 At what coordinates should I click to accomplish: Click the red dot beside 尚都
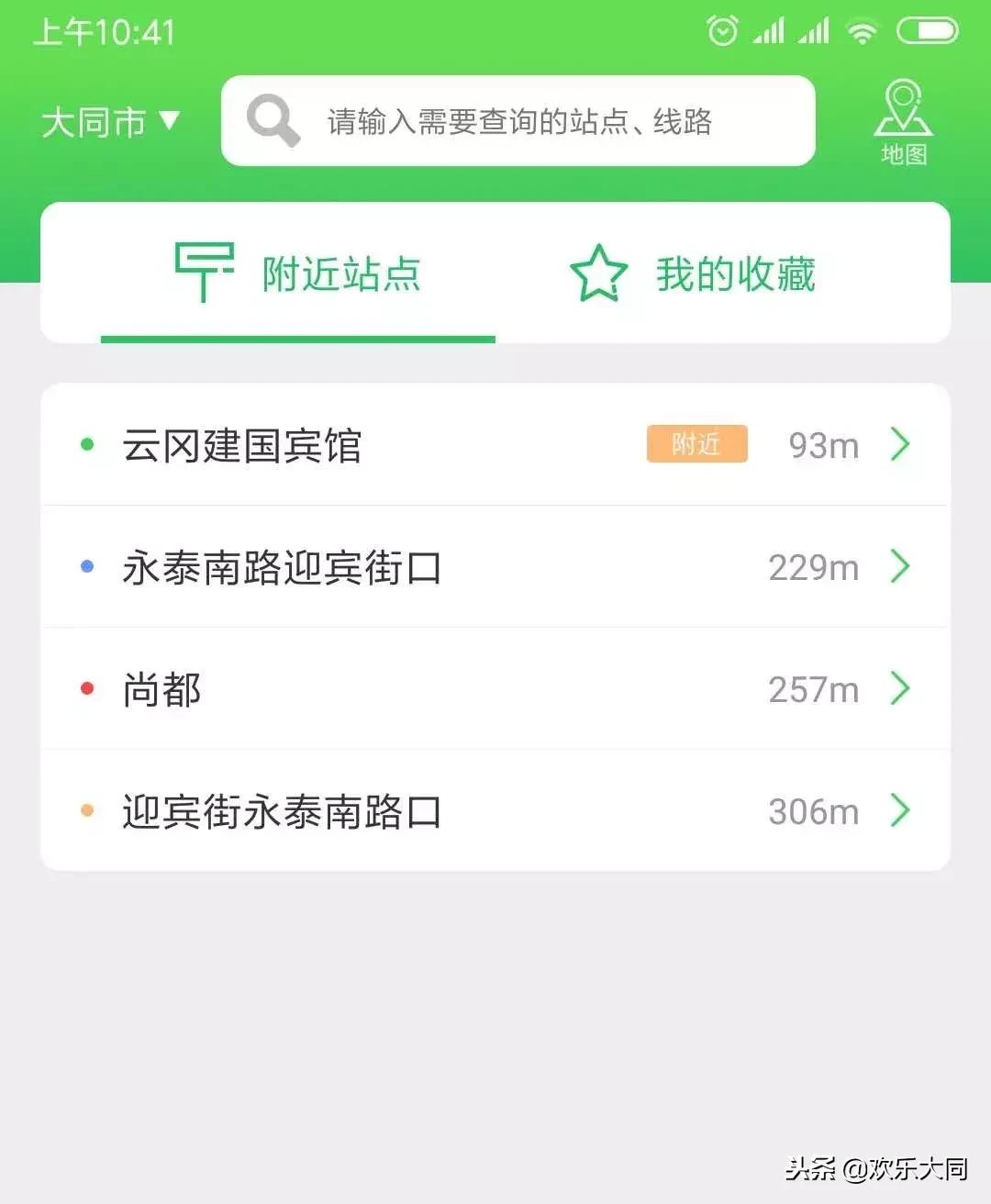click(x=87, y=687)
